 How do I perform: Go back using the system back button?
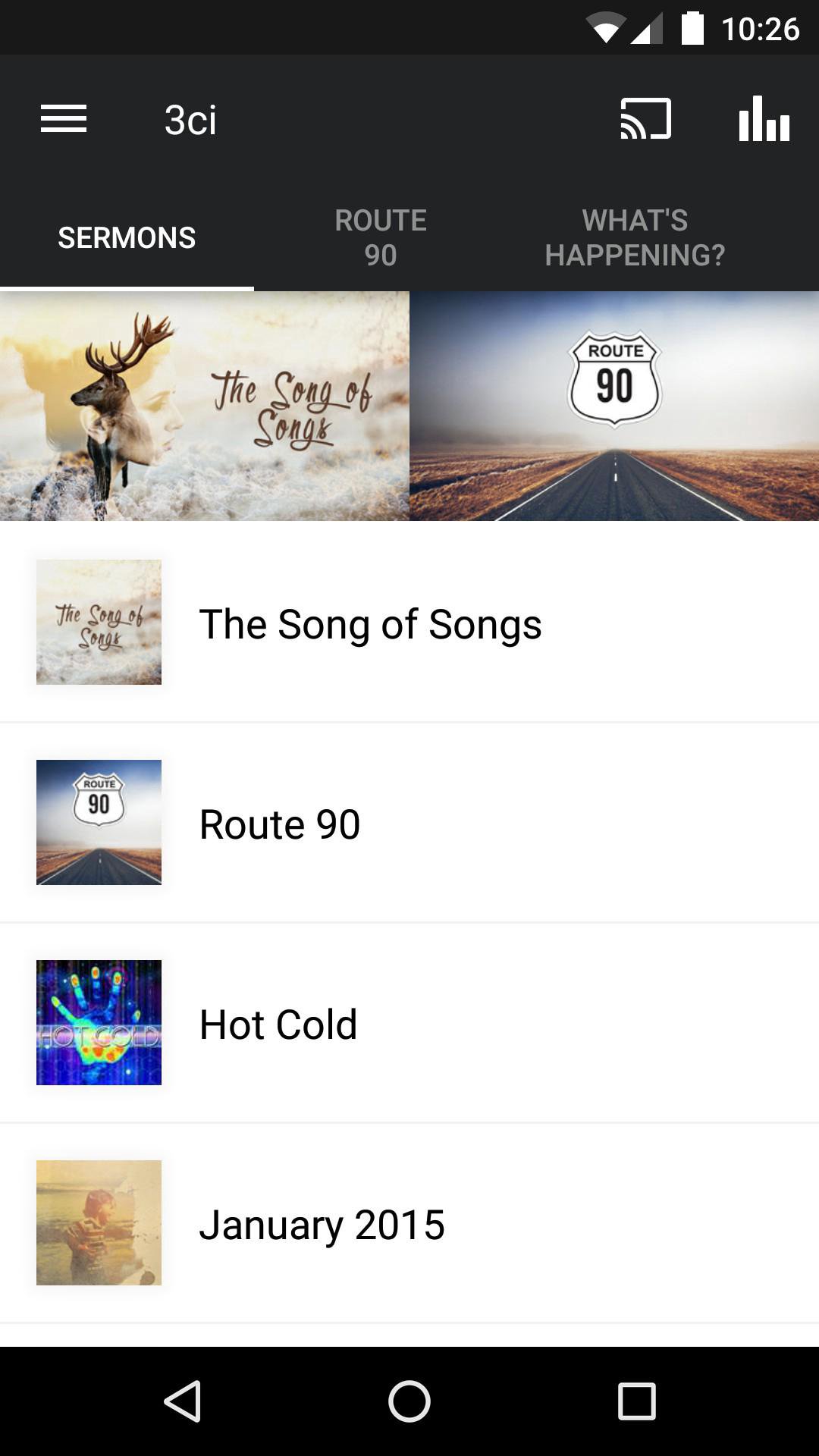pyautogui.click(x=183, y=1401)
